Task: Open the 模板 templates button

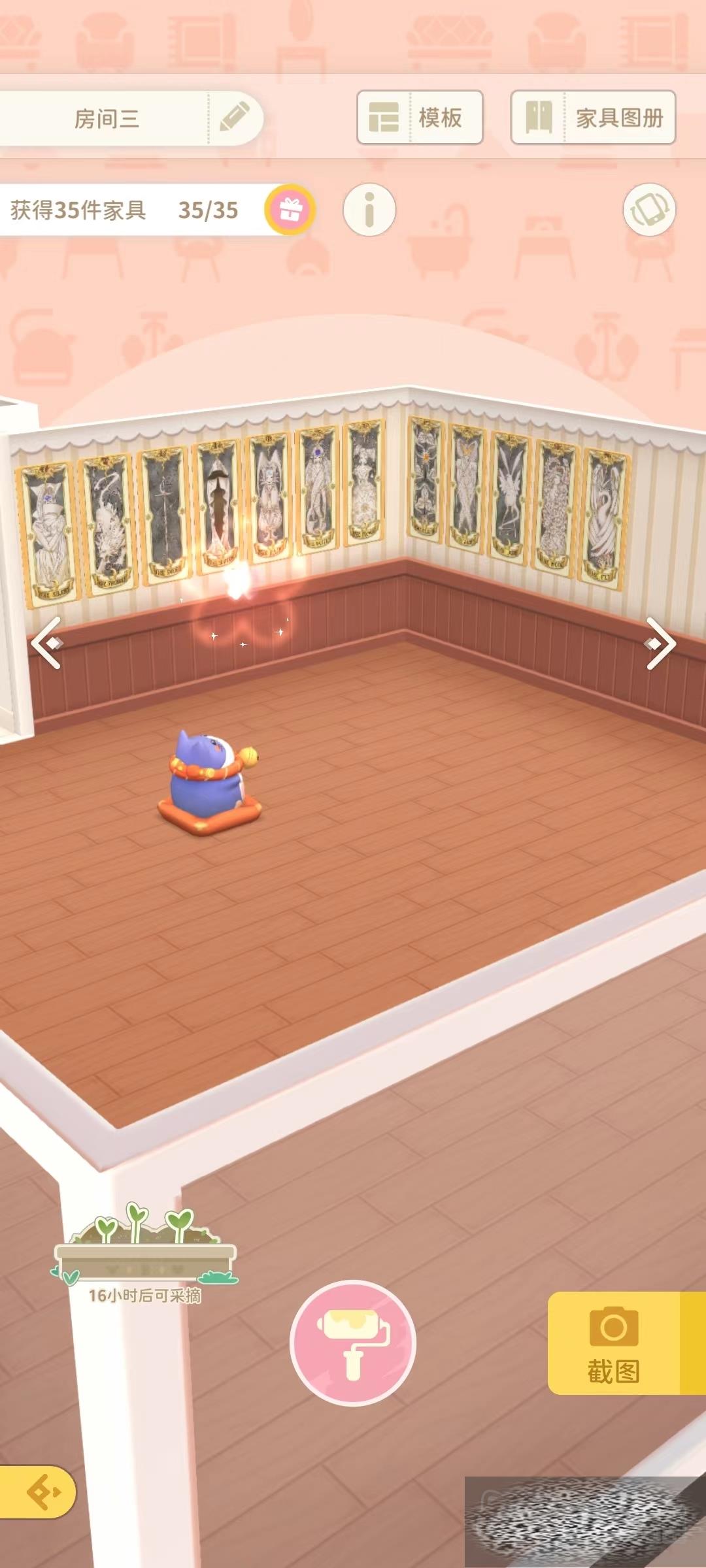Action: pos(420,118)
